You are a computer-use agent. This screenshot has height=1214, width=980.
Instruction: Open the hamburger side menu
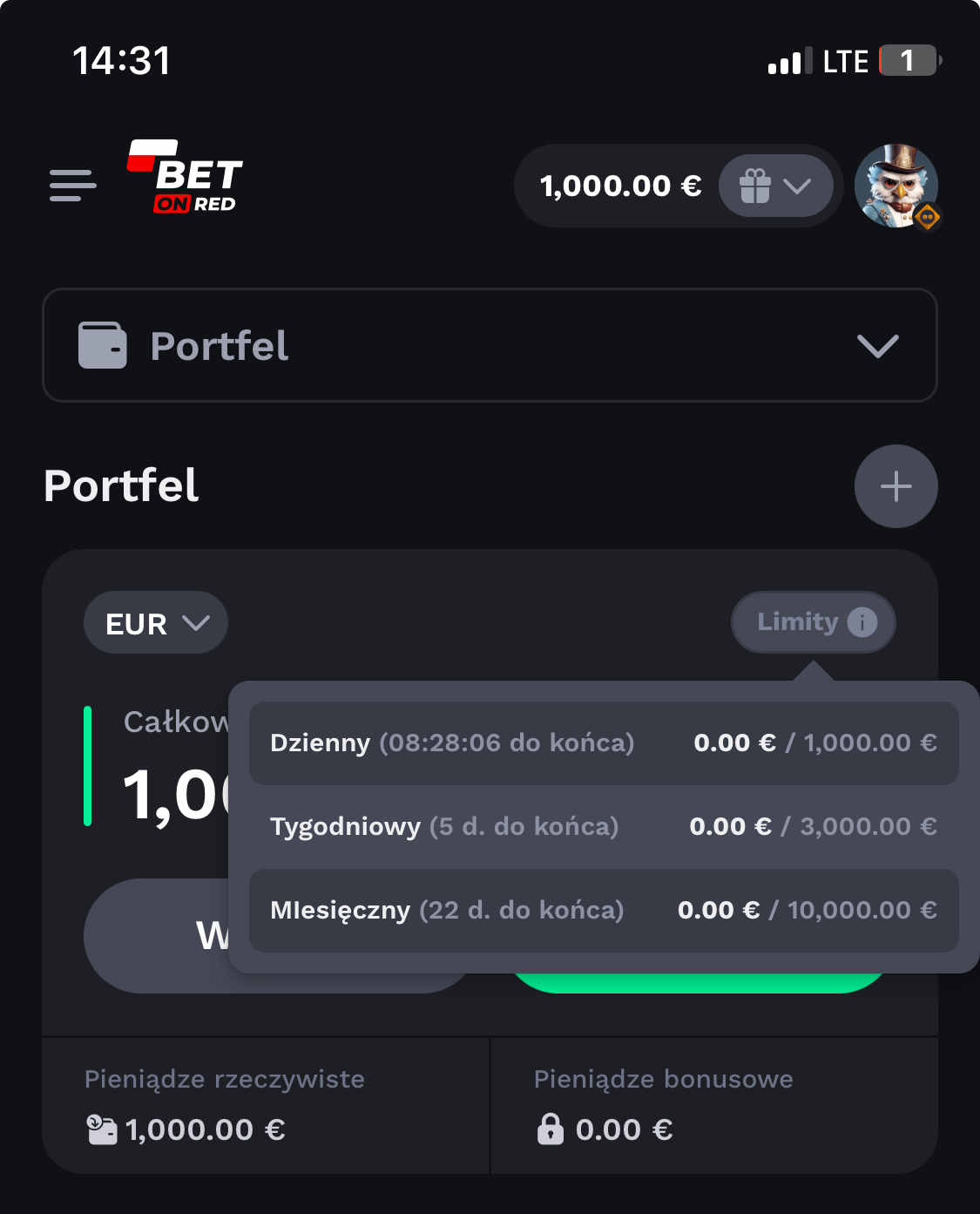(72, 186)
